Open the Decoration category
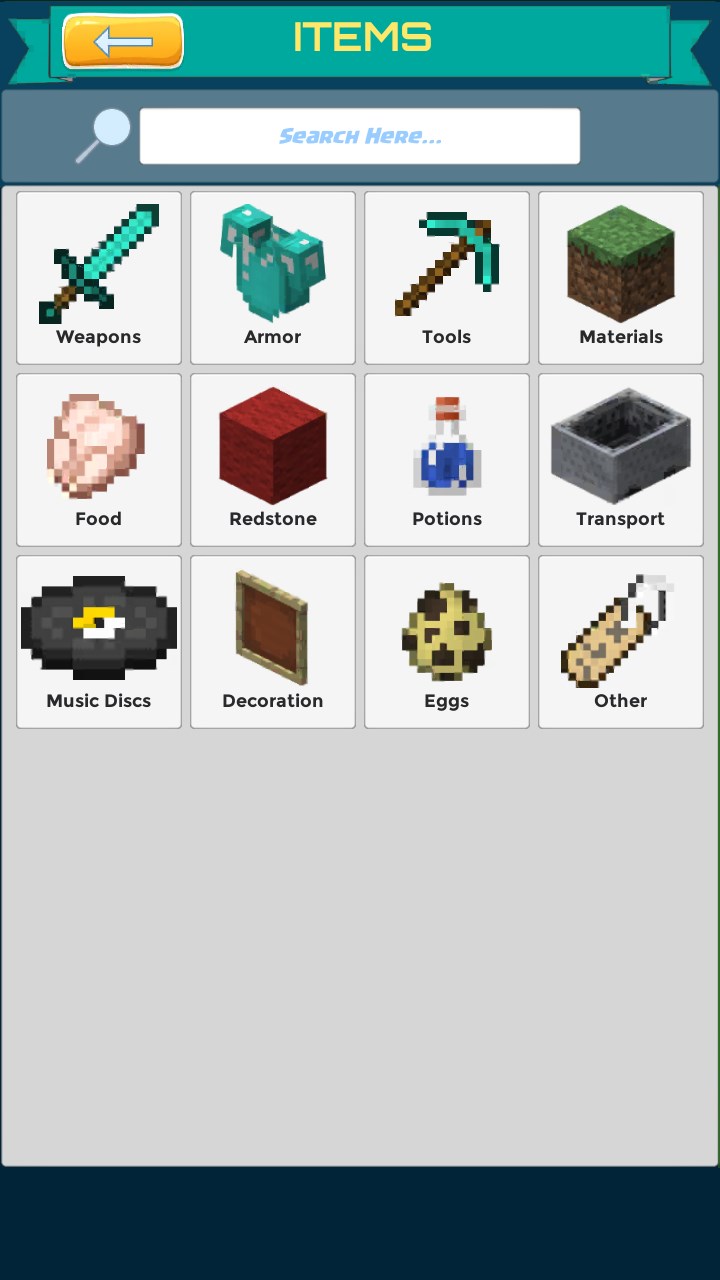720x1280 pixels. (x=273, y=642)
